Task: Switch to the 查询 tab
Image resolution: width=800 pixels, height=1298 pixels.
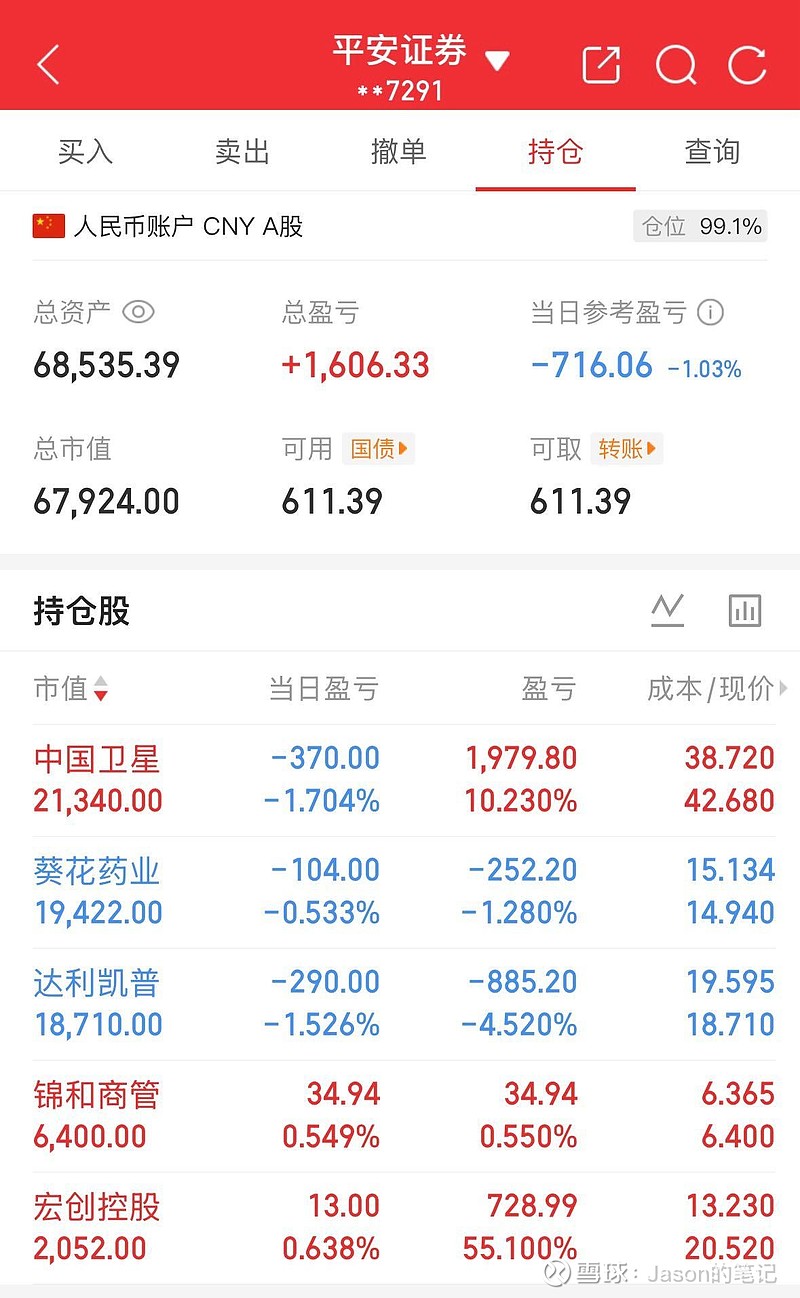Action: (x=711, y=151)
